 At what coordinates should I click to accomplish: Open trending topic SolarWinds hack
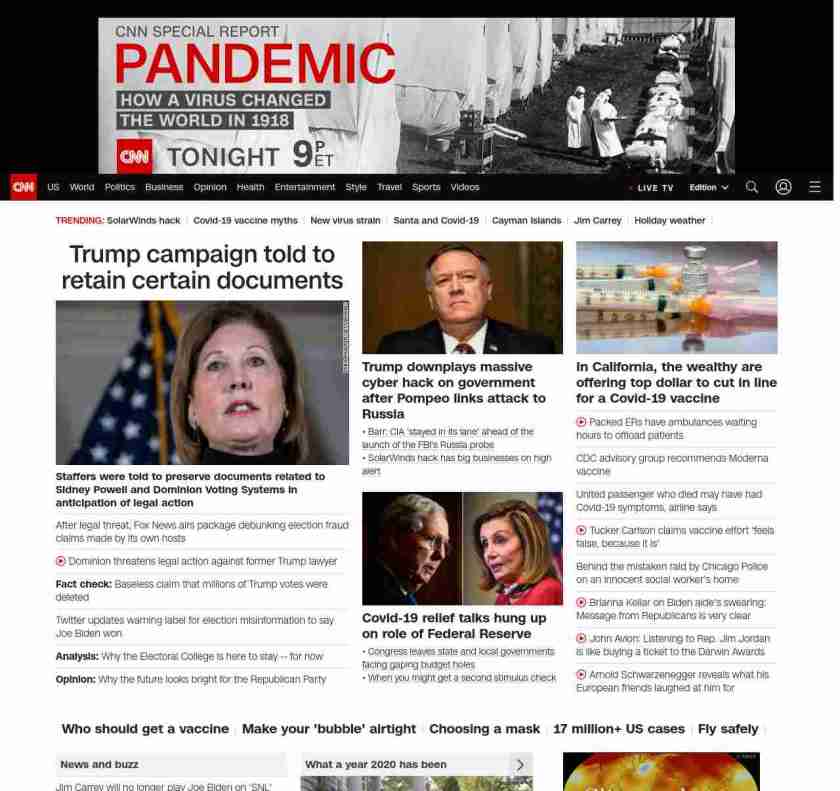[143, 220]
